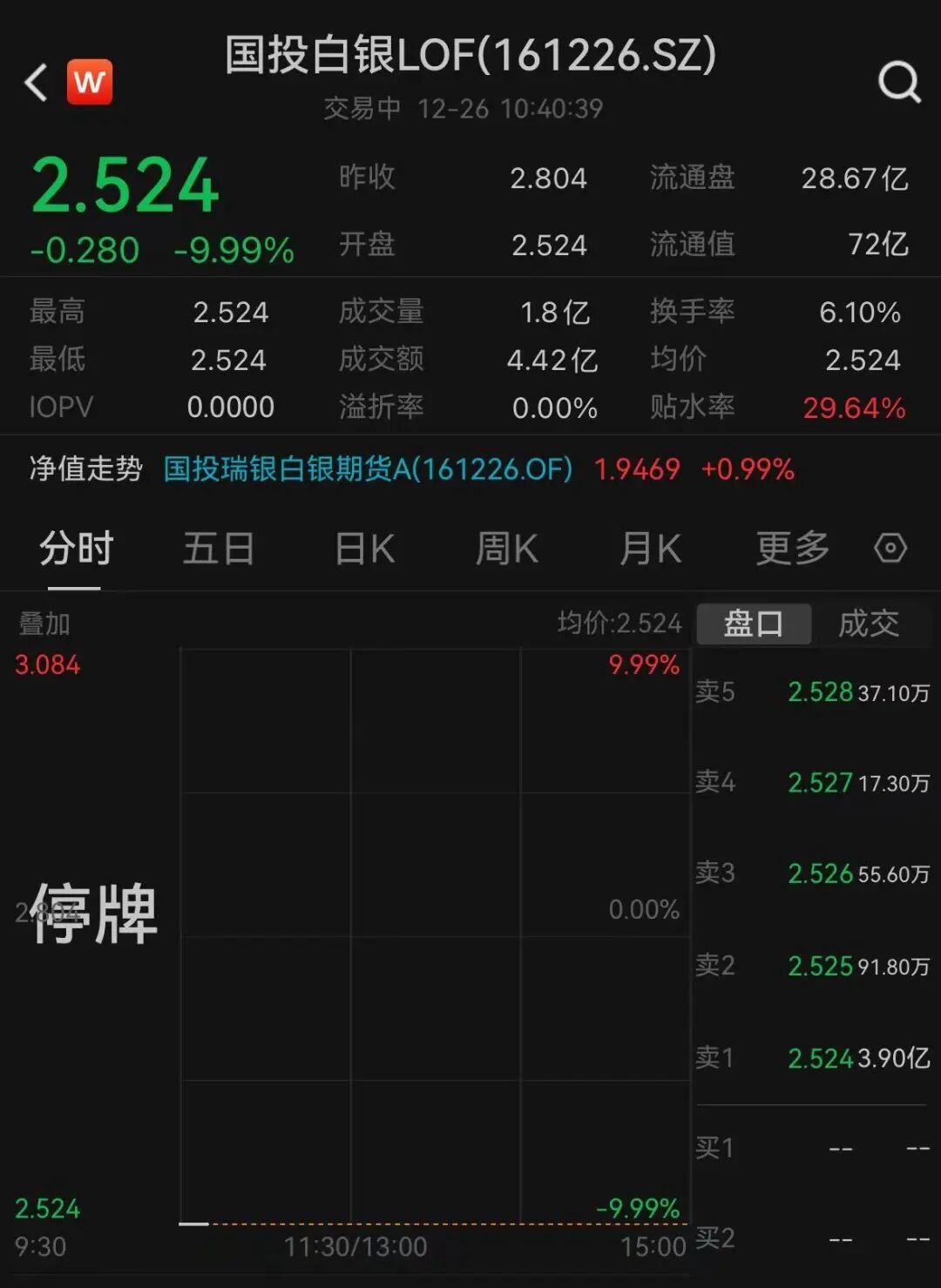This screenshot has height=1288, width=941.
Task: Open fund link 国投瑞银白银期货A(161226.OF)
Action: click(366, 469)
